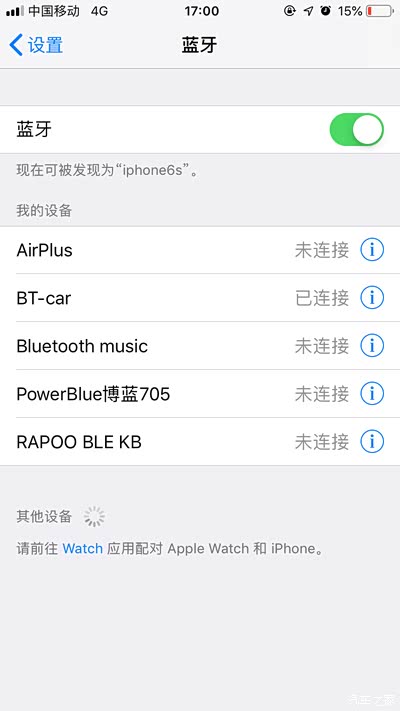Show info for PowerBlue博蓝705

[372, 394]
